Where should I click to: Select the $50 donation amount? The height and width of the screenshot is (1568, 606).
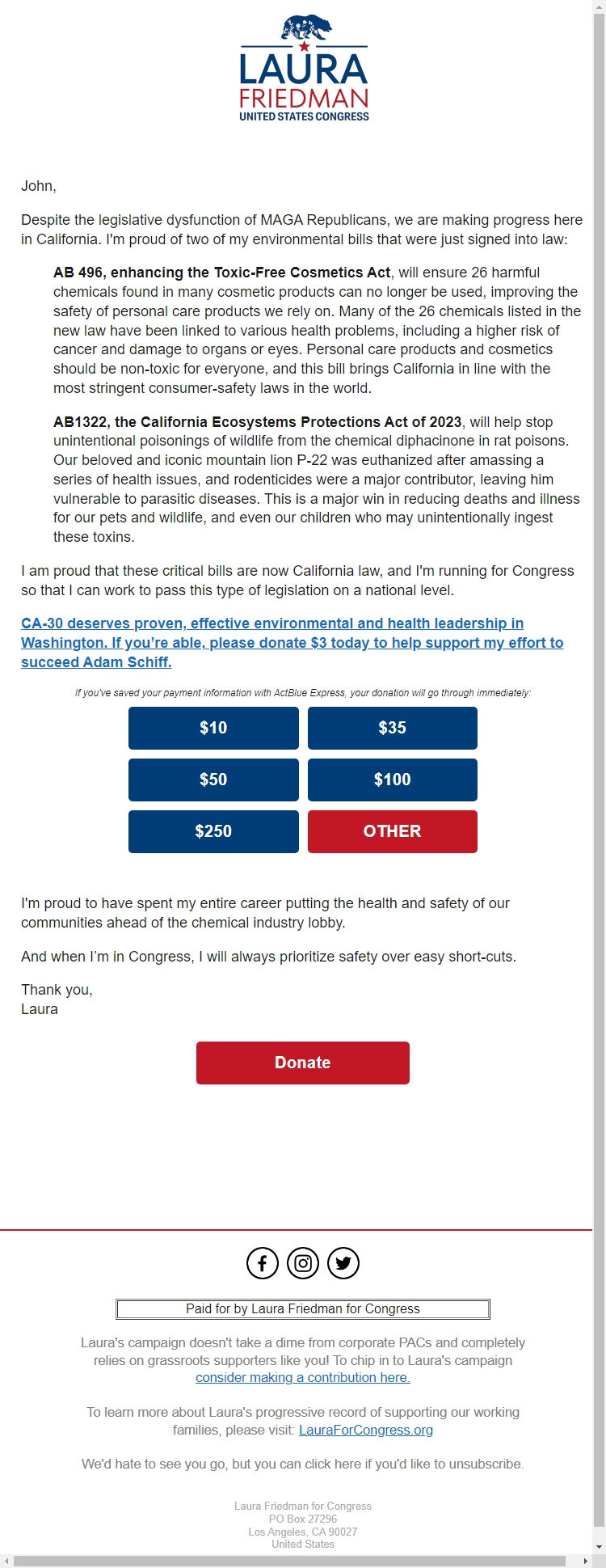tap(213, 780)
